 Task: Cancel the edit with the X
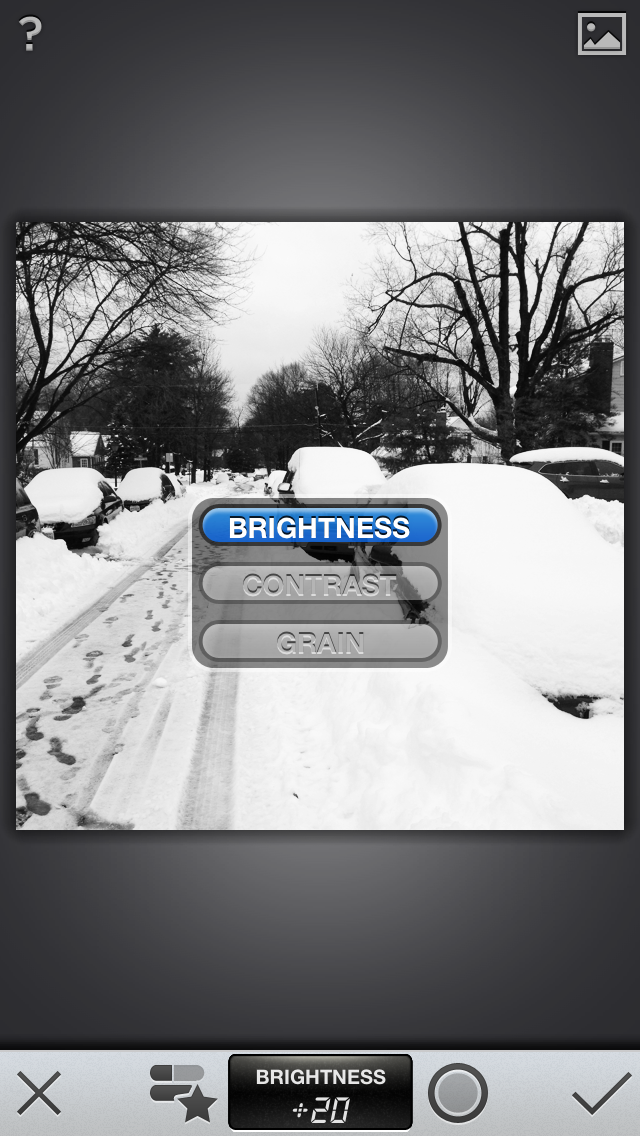click(39, 1093)
